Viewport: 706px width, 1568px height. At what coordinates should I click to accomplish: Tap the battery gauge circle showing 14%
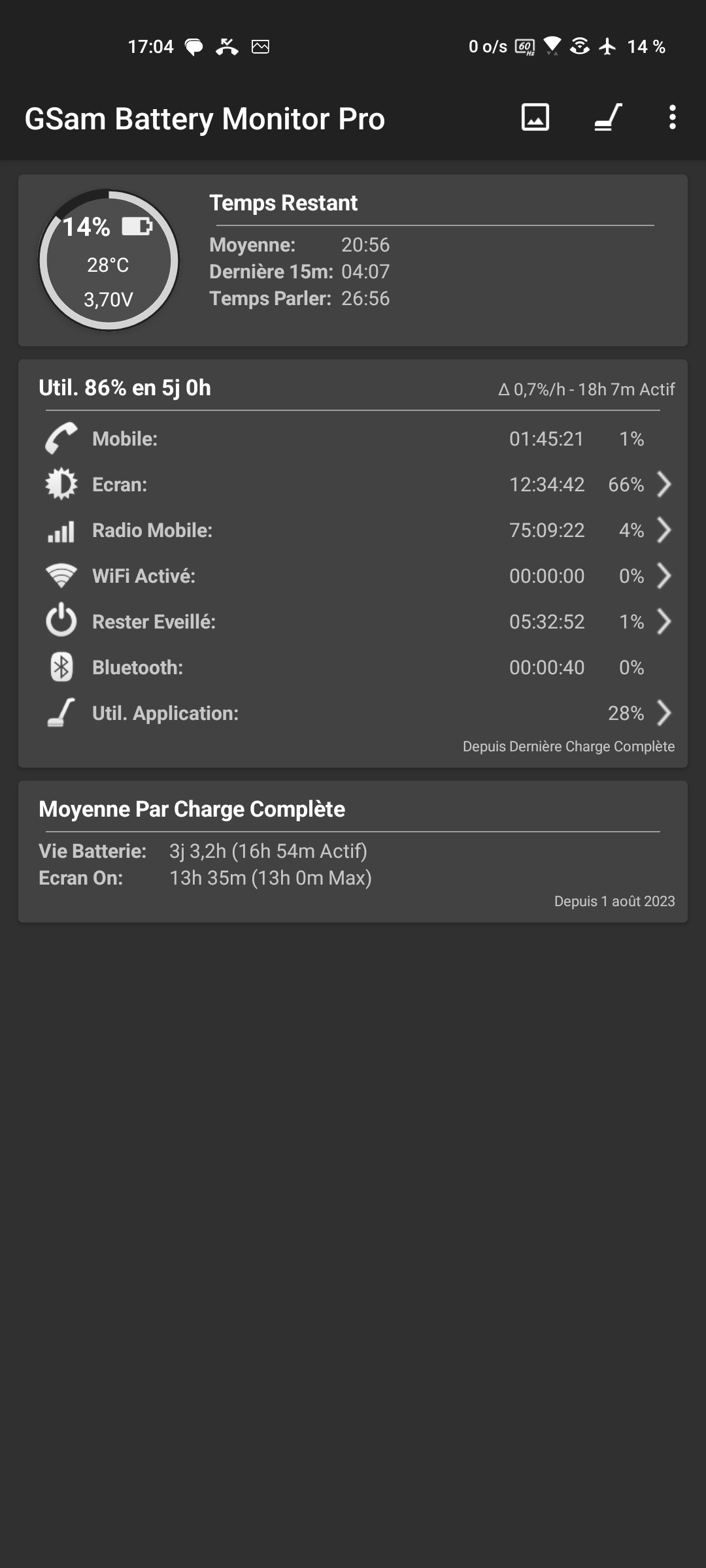tap(109, 261)
